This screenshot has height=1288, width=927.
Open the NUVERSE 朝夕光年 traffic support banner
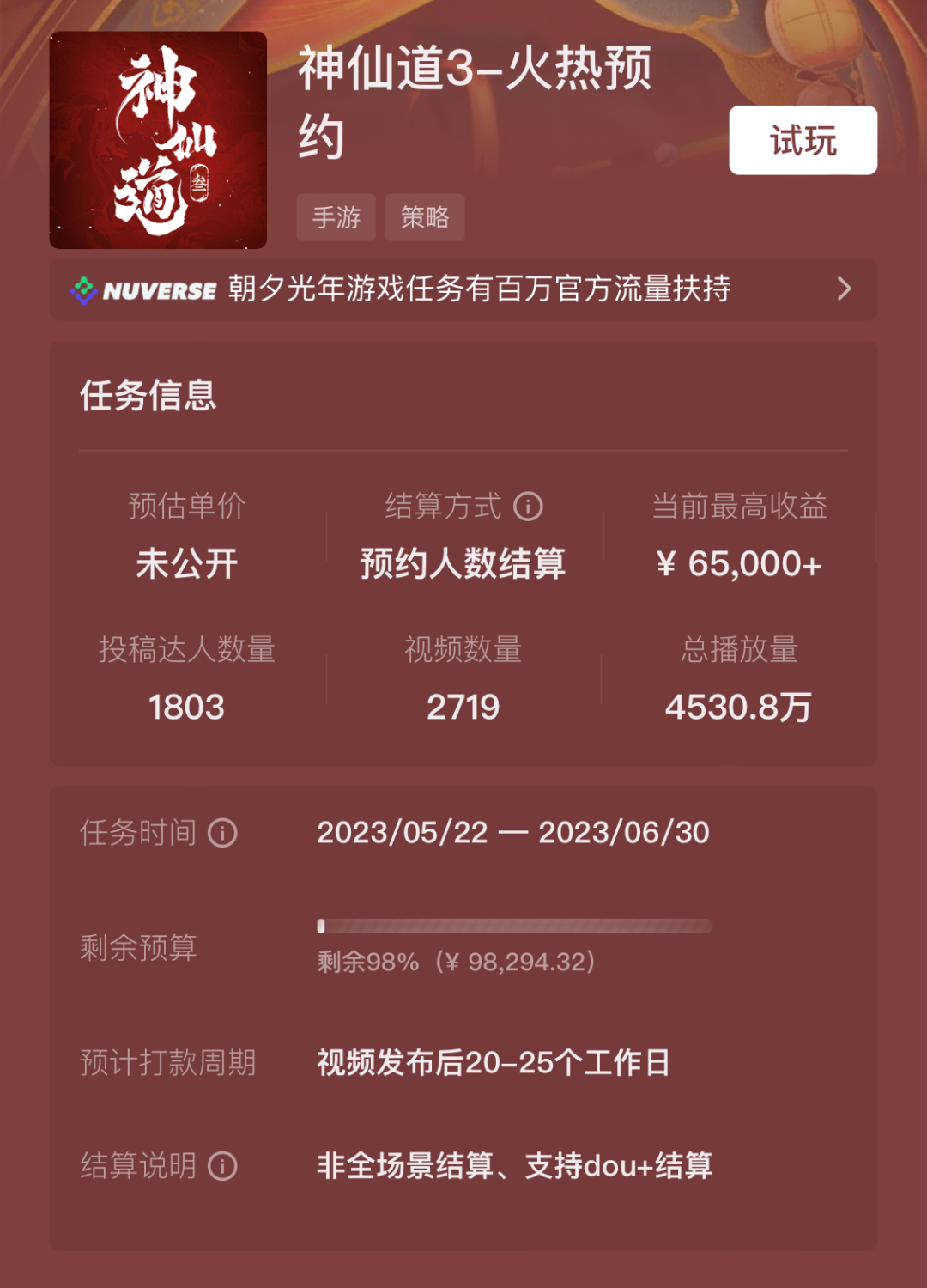tap(463, 289)
